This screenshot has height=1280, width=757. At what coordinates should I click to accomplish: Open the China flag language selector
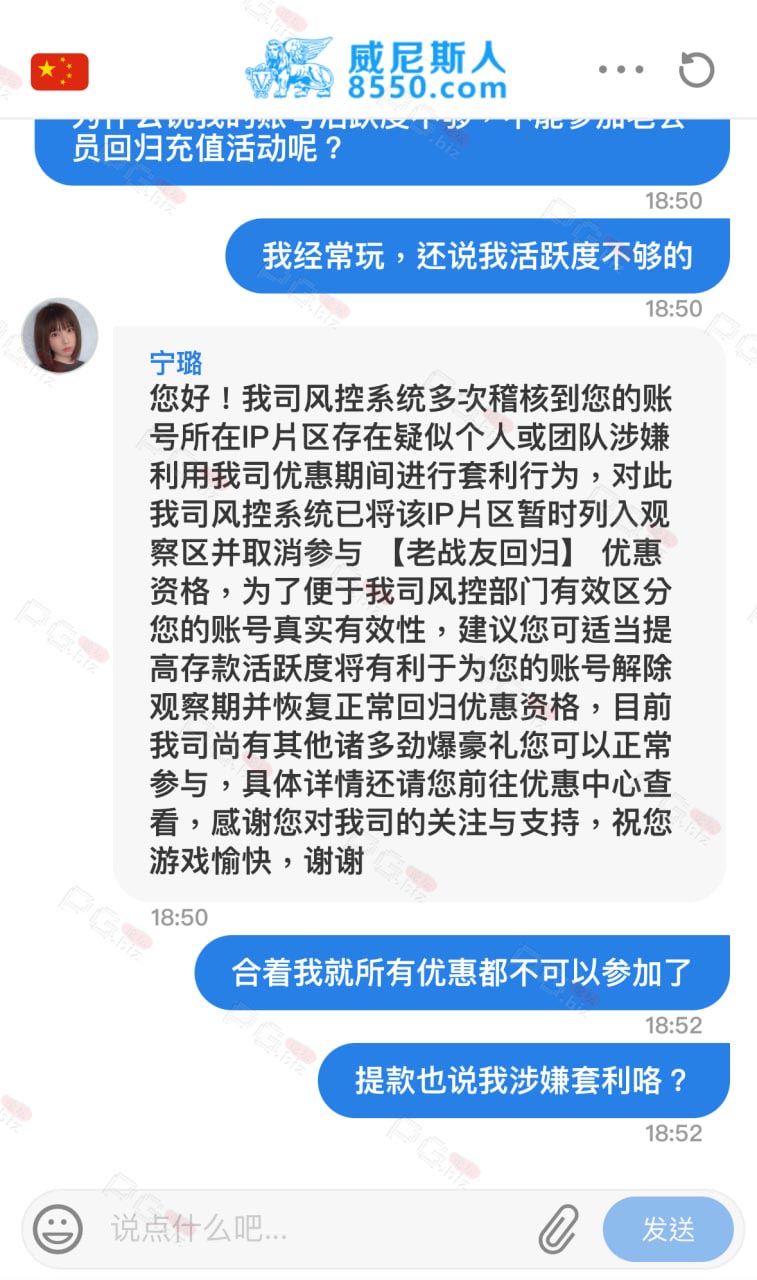point(59,71)
